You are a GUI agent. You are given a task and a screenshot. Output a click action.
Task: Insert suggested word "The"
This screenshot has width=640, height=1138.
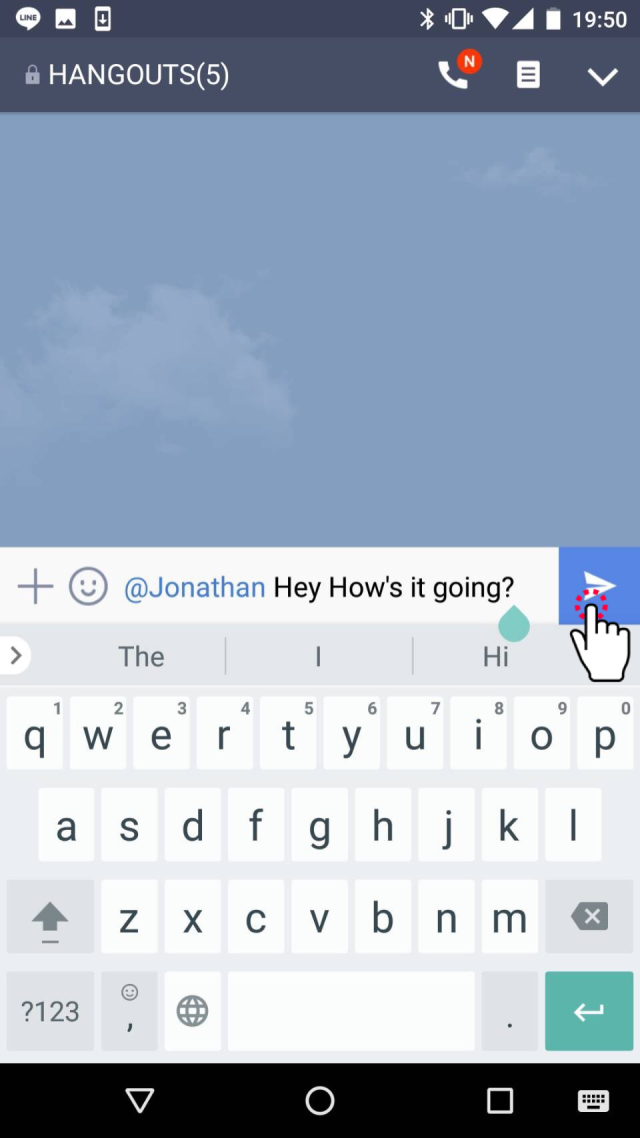pos(141,657)
